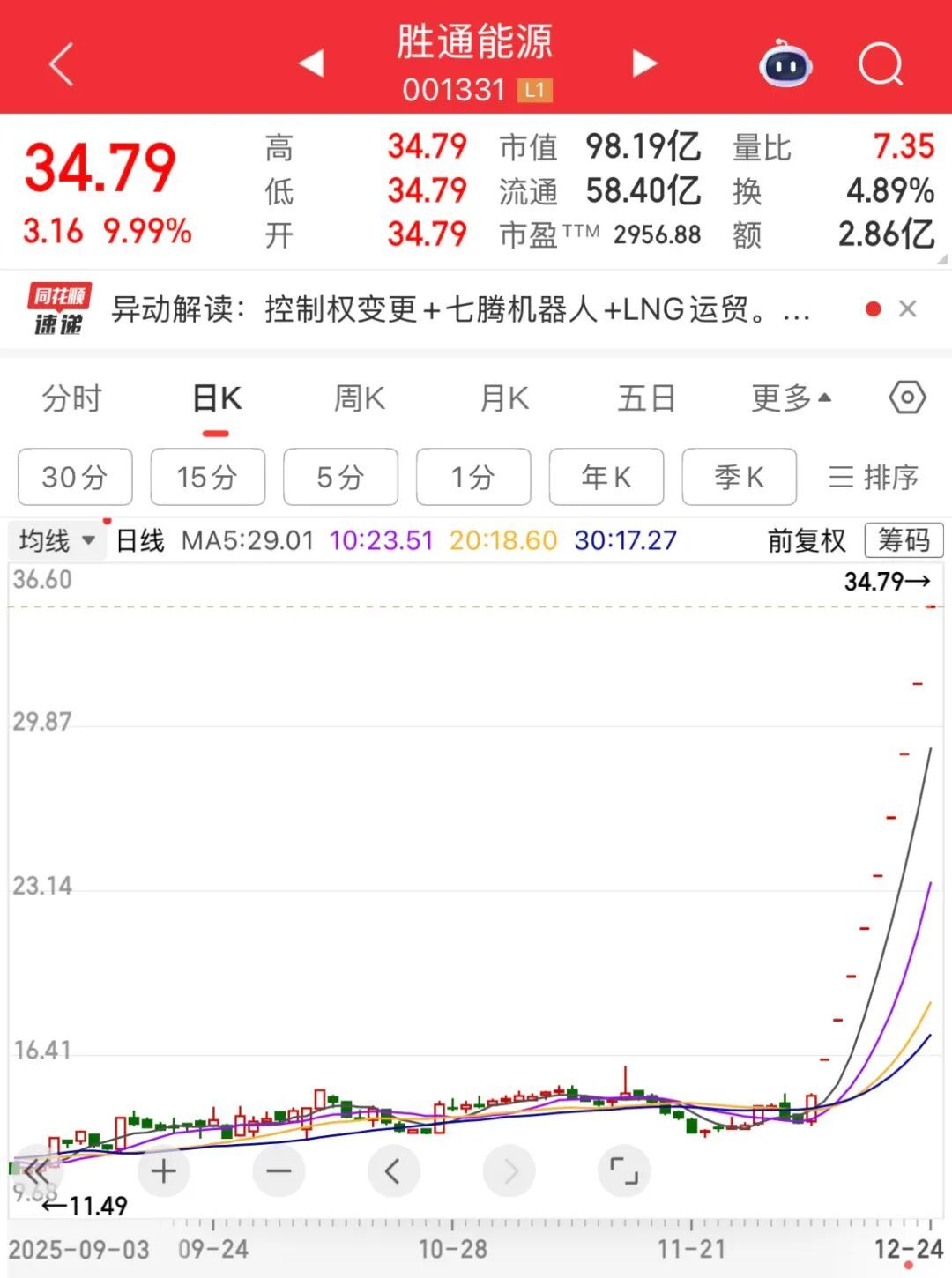The height and width of the screenshot is (1278, 952).
Task: Show the 筹码 distribution
Action: point(904,539)
